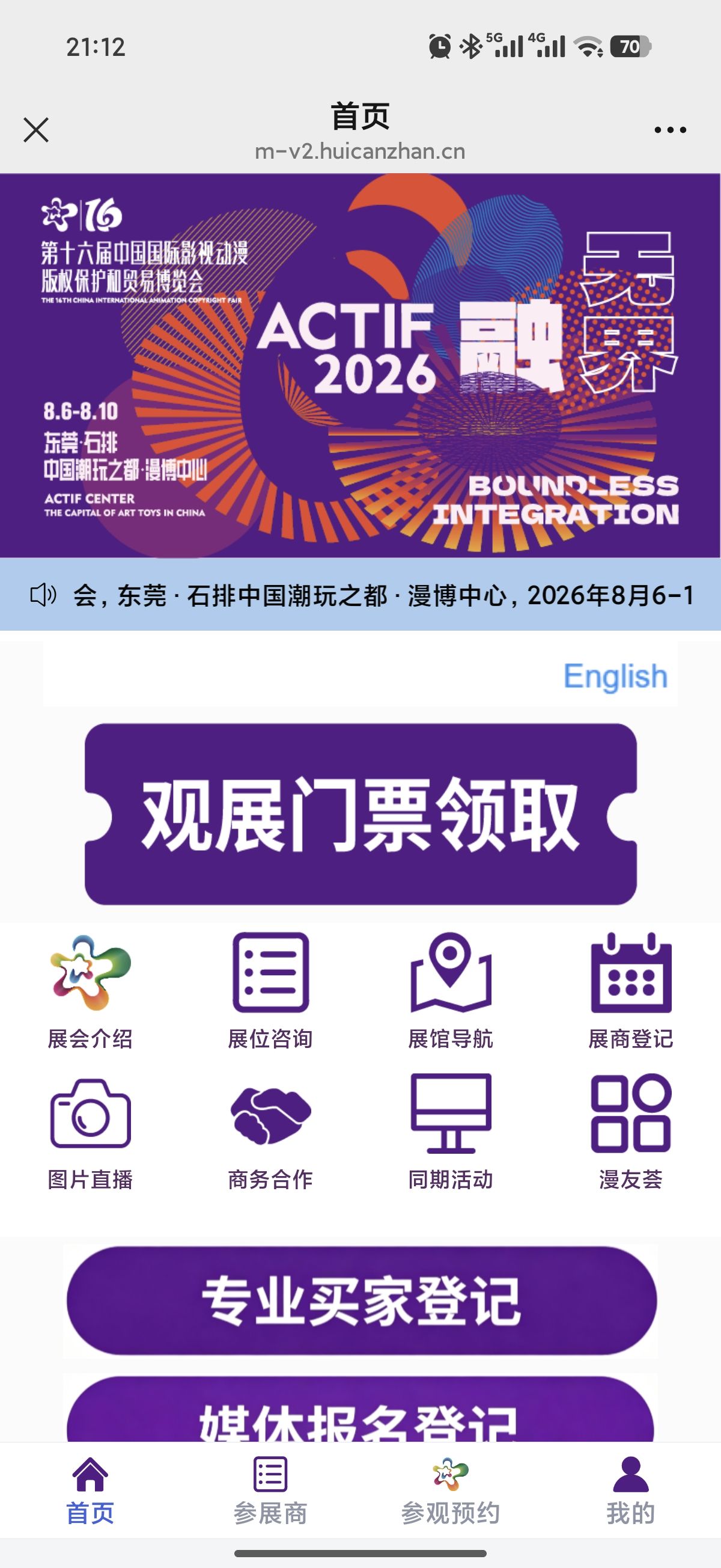721x1568 pixels.
Task: Tap the 观展门票领取 ticket button
Action: pyautogui.click(x=360, y=814)
